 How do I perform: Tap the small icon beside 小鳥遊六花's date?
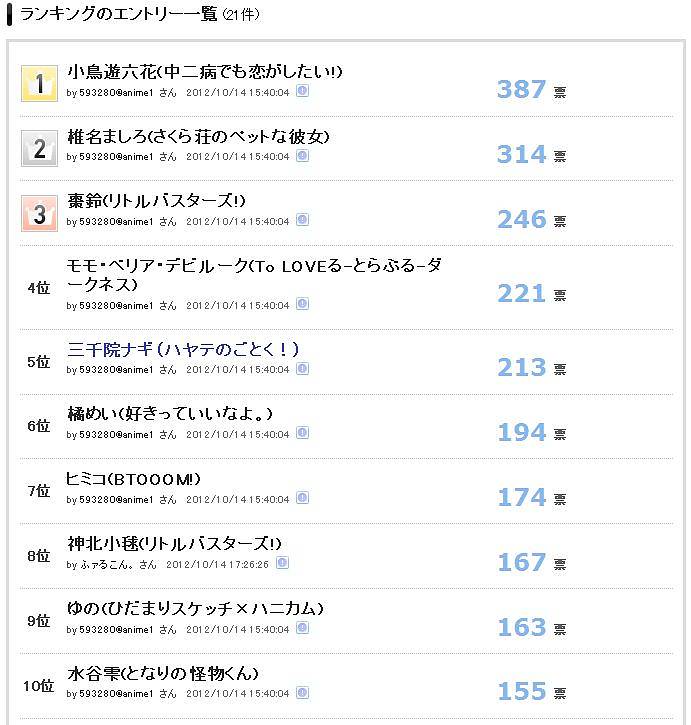tap(302, 91)
